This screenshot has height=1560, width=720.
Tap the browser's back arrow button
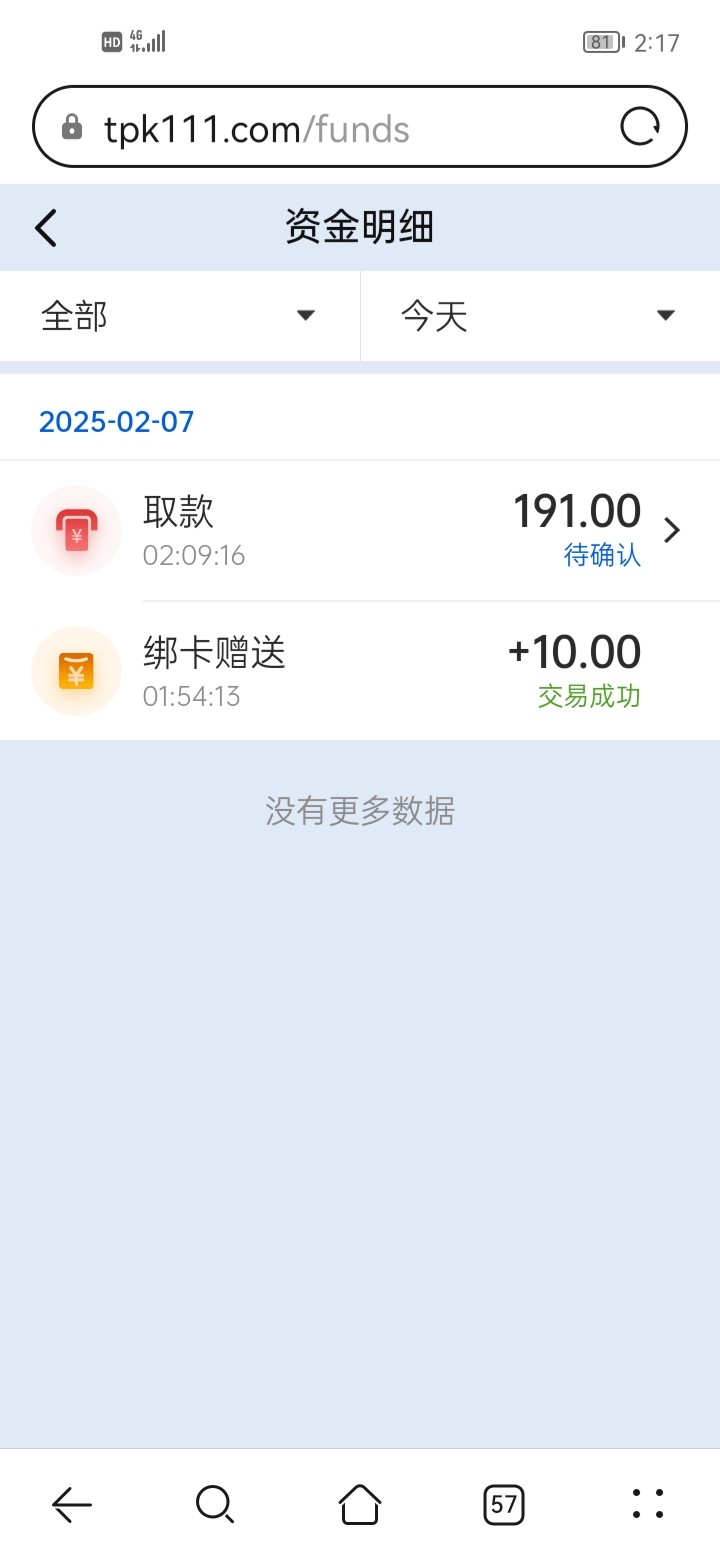[72, 1503]
